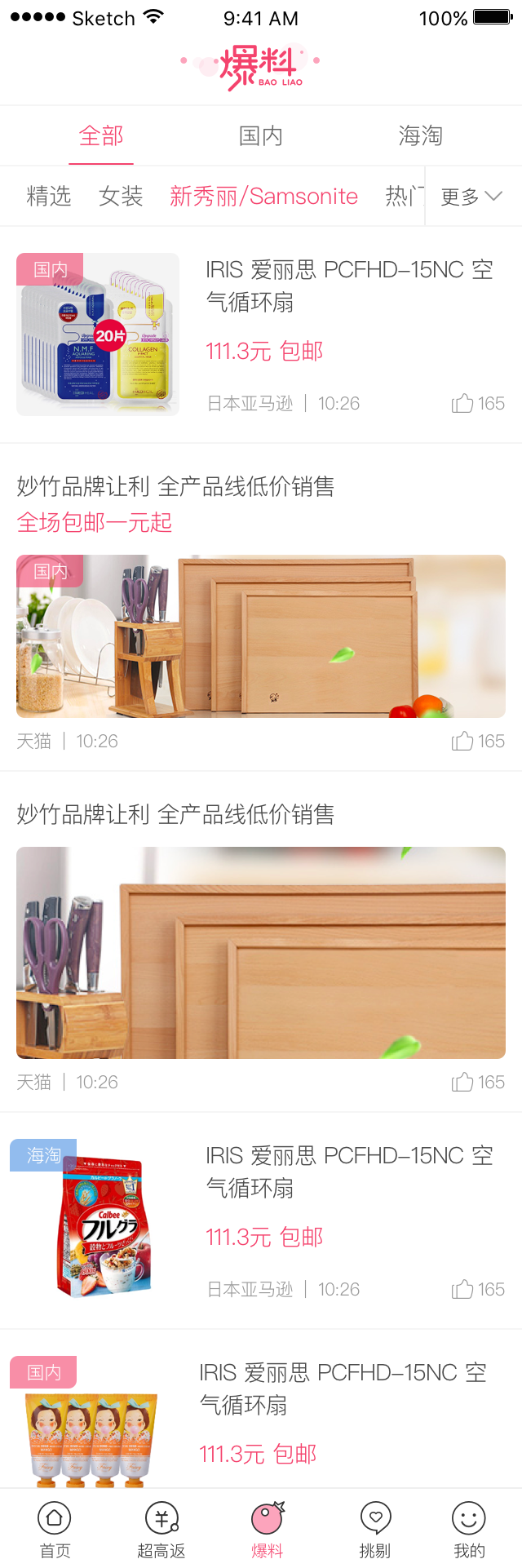
Task: Select the 新秀丽/Samsonite category
Action: [263, 196]
